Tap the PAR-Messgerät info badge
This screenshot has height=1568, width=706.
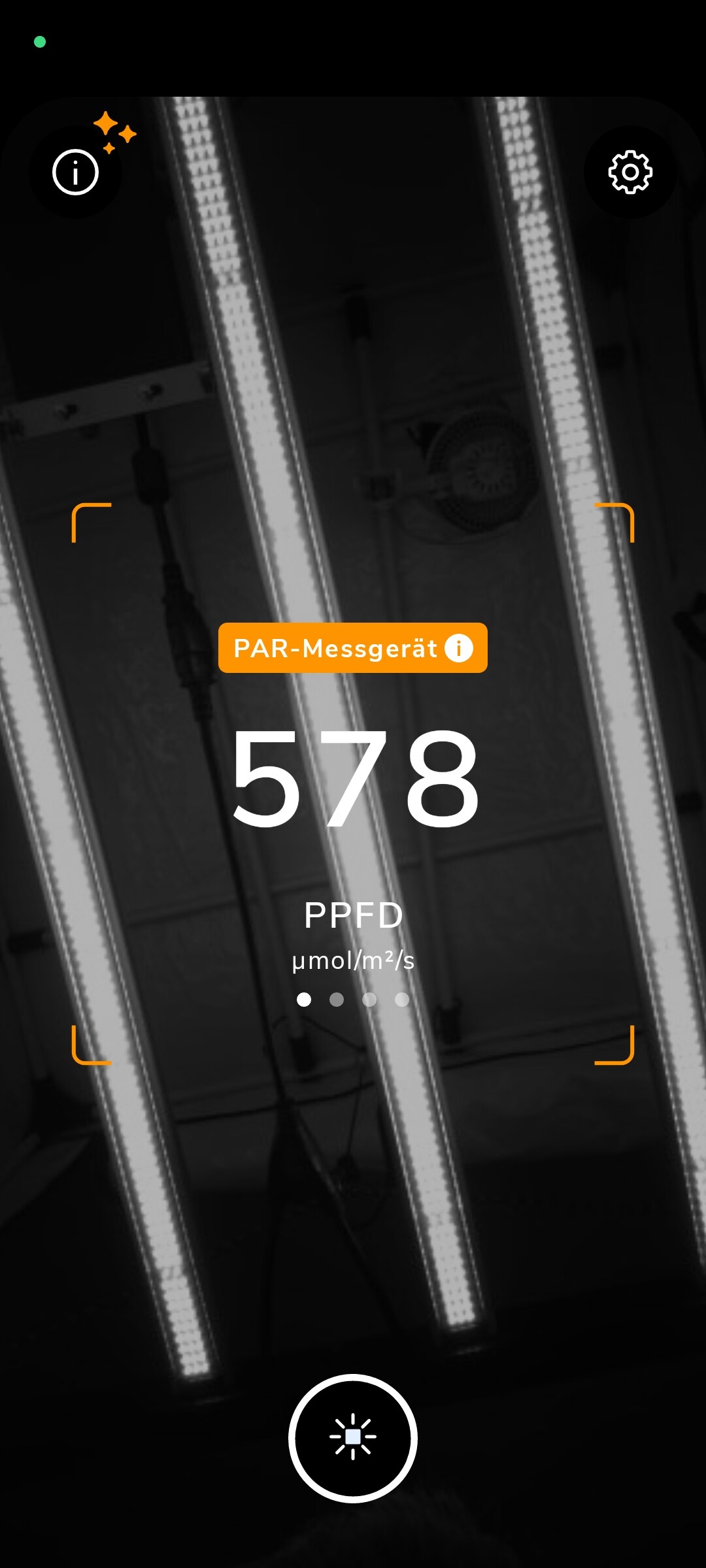(353, 648)
